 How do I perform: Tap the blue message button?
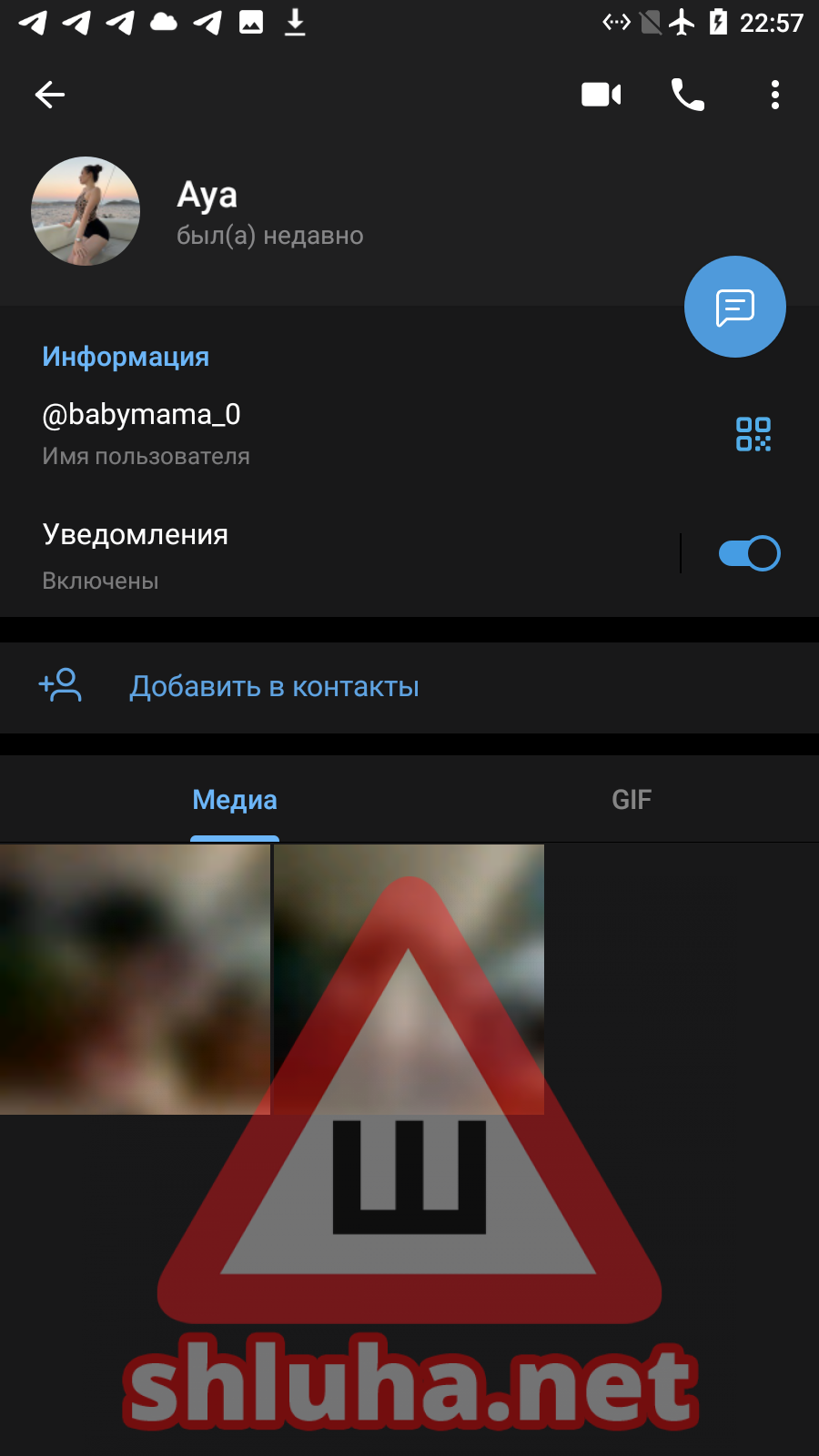click(x=734, y=307)
